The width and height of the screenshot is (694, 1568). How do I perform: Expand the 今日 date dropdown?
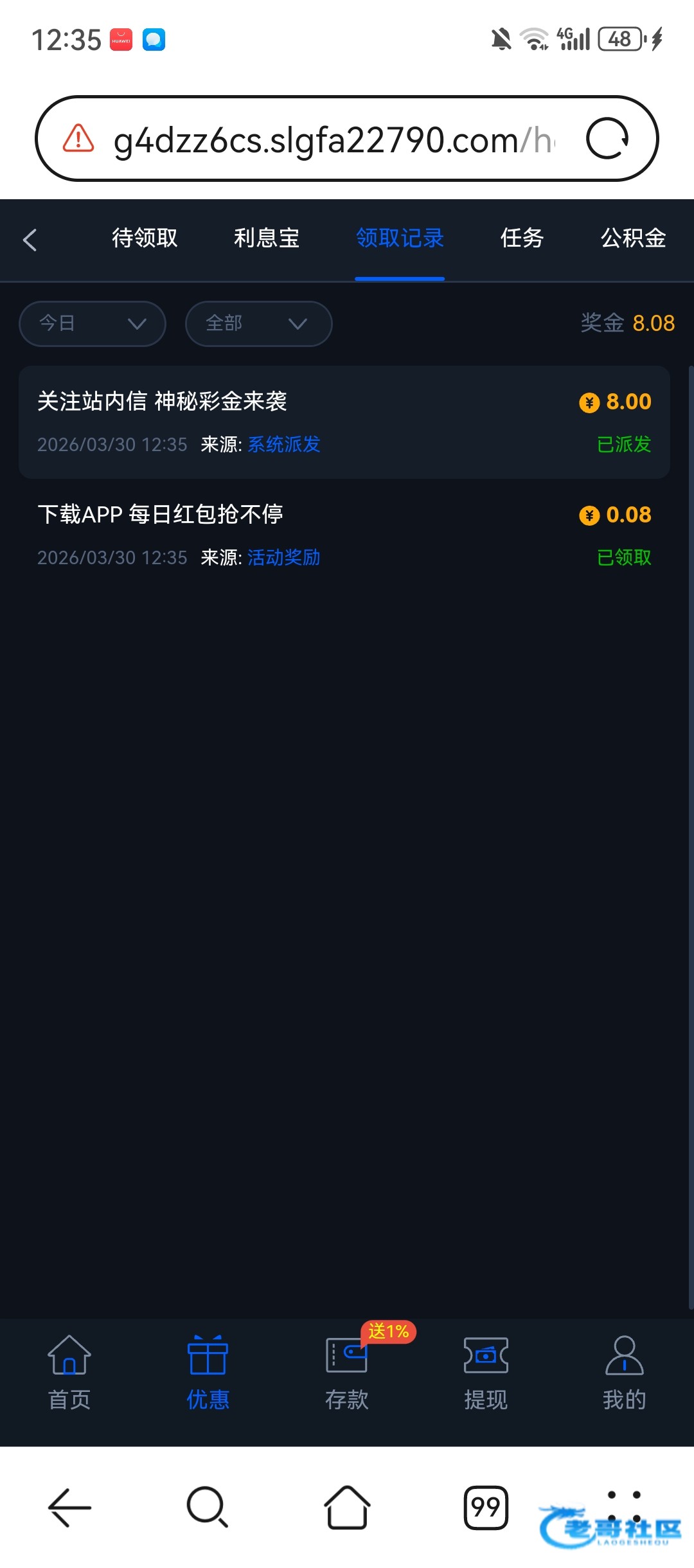93,323
